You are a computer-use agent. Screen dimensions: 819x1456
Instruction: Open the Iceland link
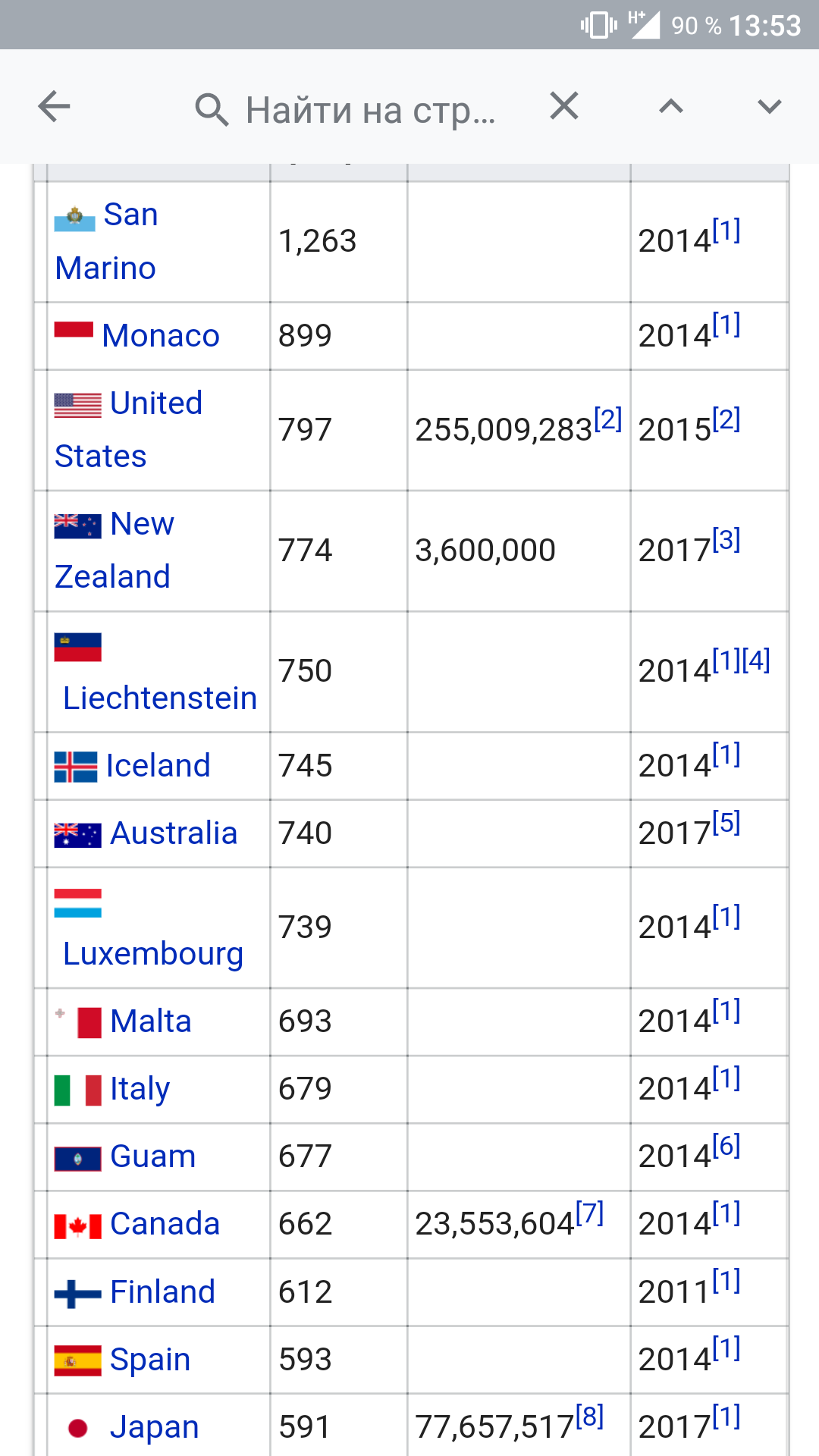[x=158, y=766]
